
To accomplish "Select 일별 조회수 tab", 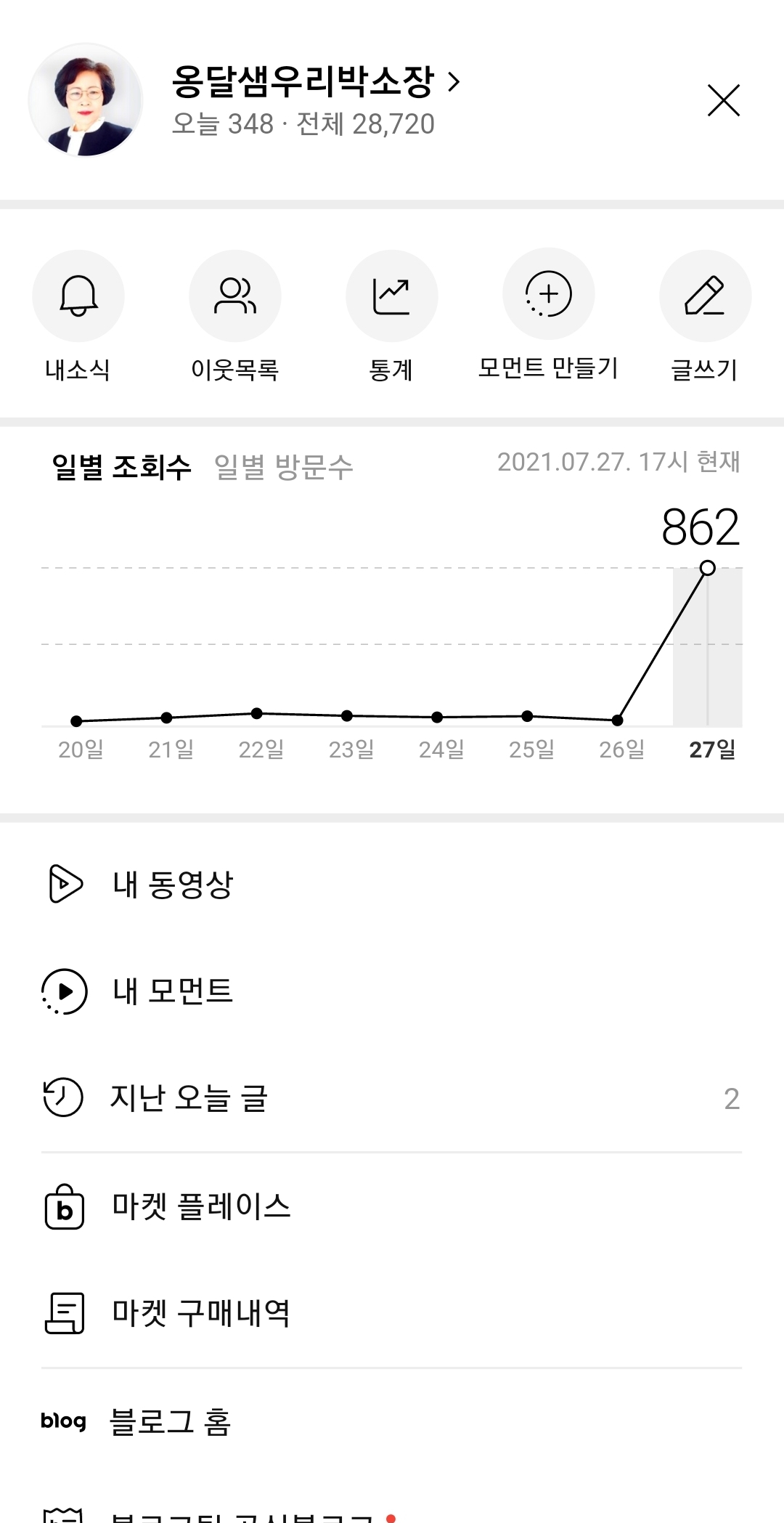I will pos(121,467).
